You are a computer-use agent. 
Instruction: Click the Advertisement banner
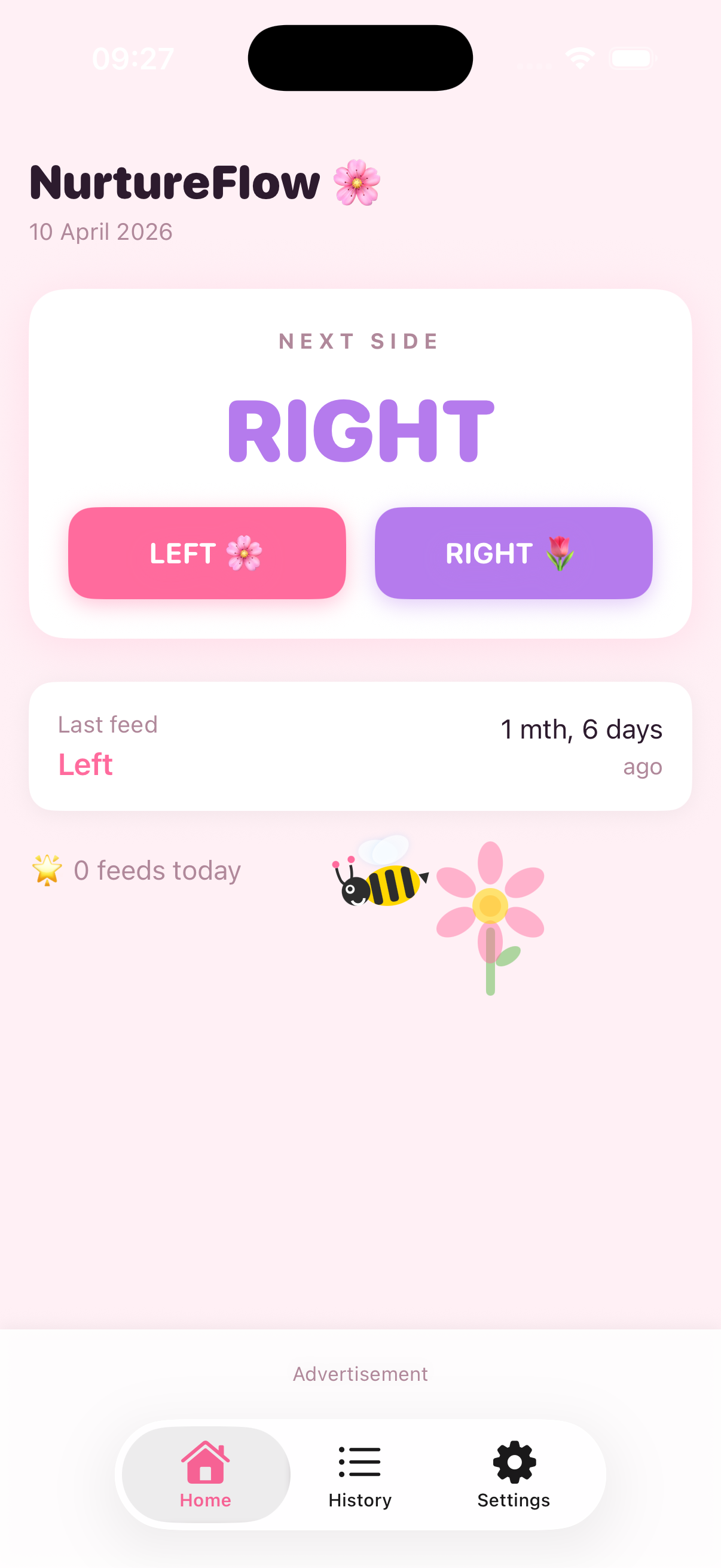click(x=360, y=1374)
